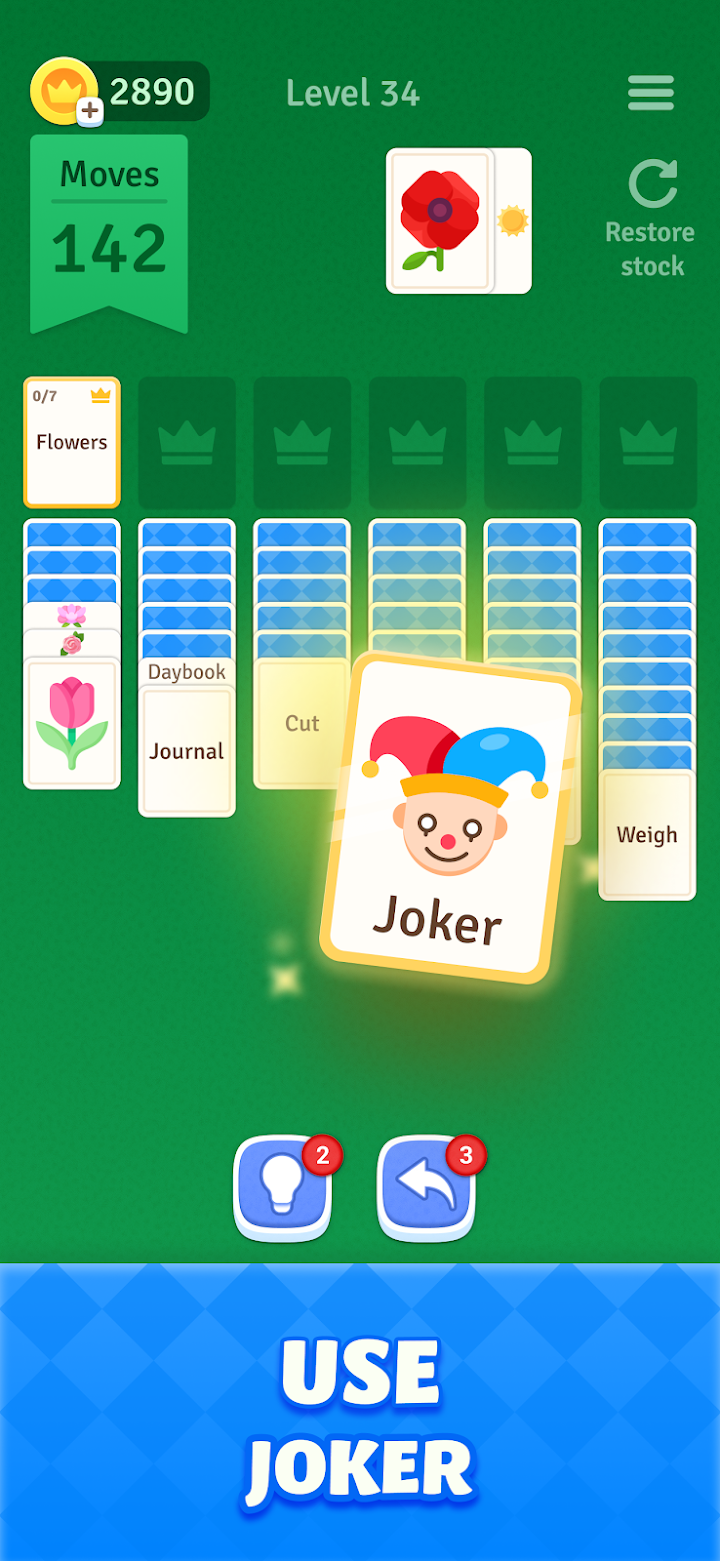Choose the Weigh card
Screen dimensions: 720x1561
647,835
